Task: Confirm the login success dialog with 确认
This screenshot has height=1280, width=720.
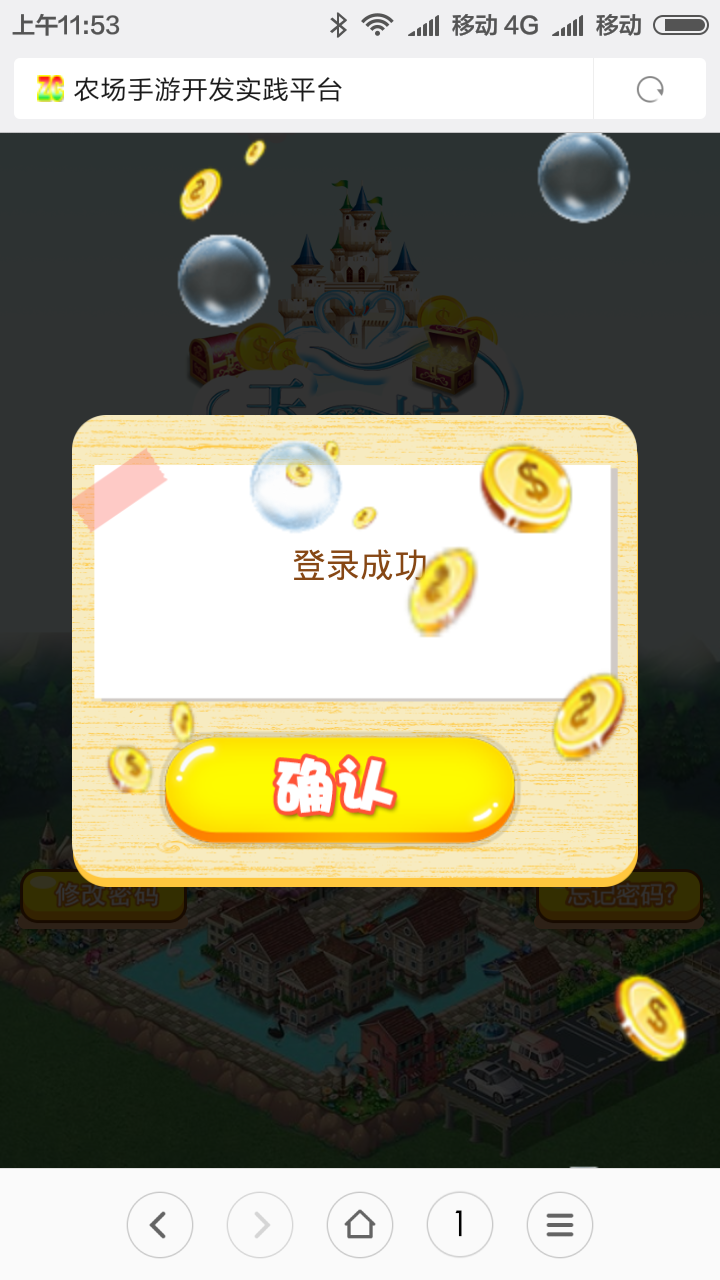Action: [340, 788]
